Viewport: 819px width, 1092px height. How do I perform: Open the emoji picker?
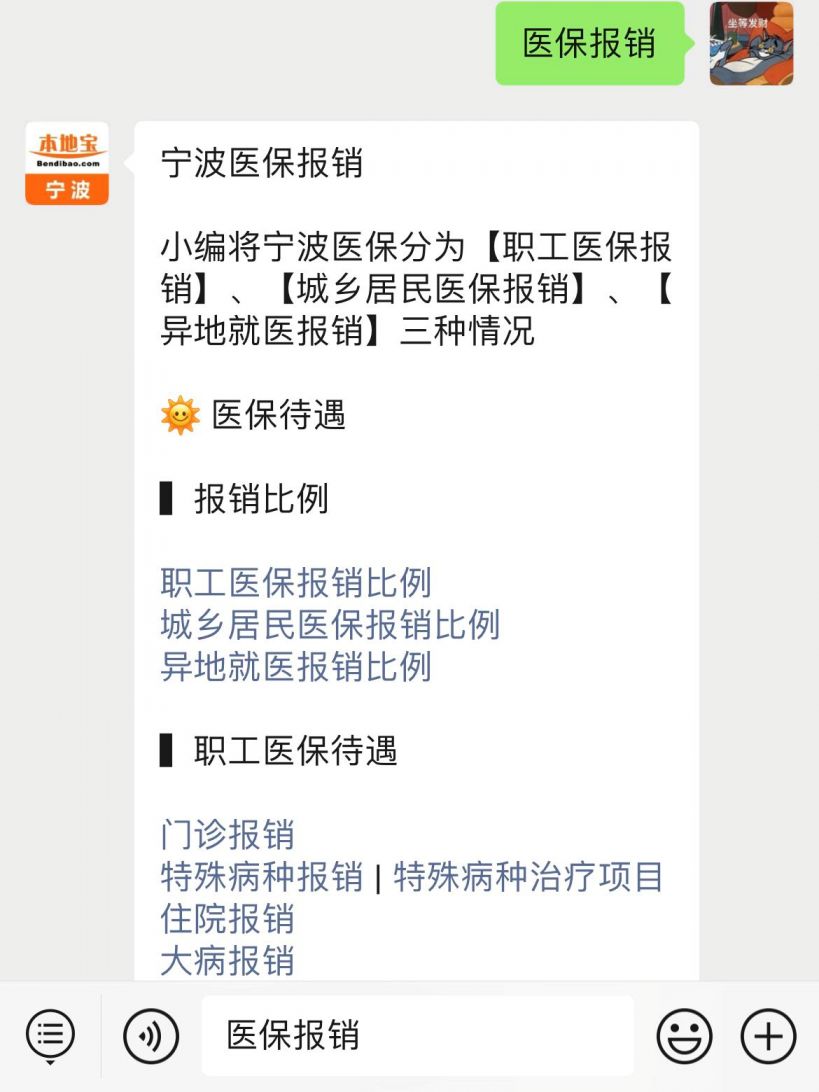click(x=684, y=1035)
